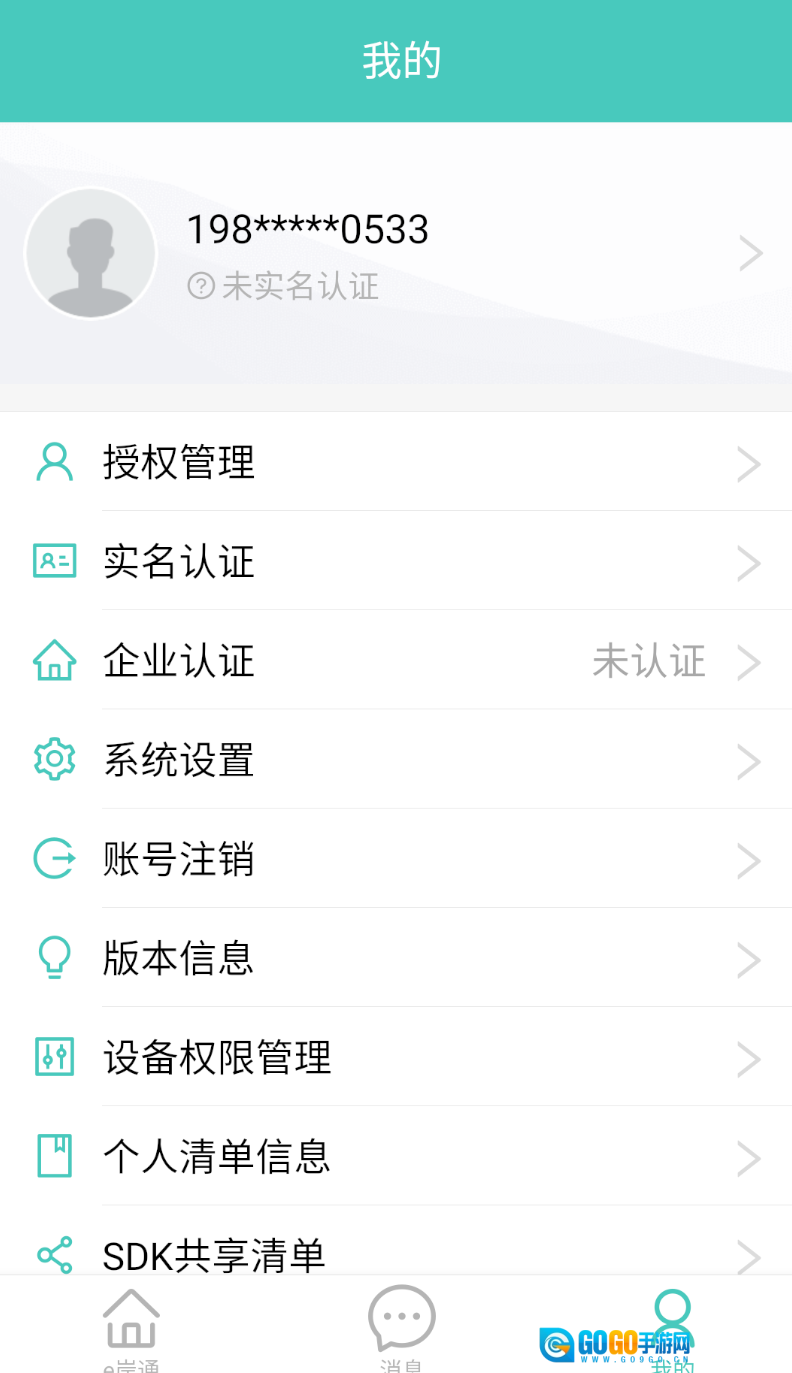The height and width of the screenshot is (1373, 792).
Task: View 个人清单信息
Action: click(x=396, y=1157)
